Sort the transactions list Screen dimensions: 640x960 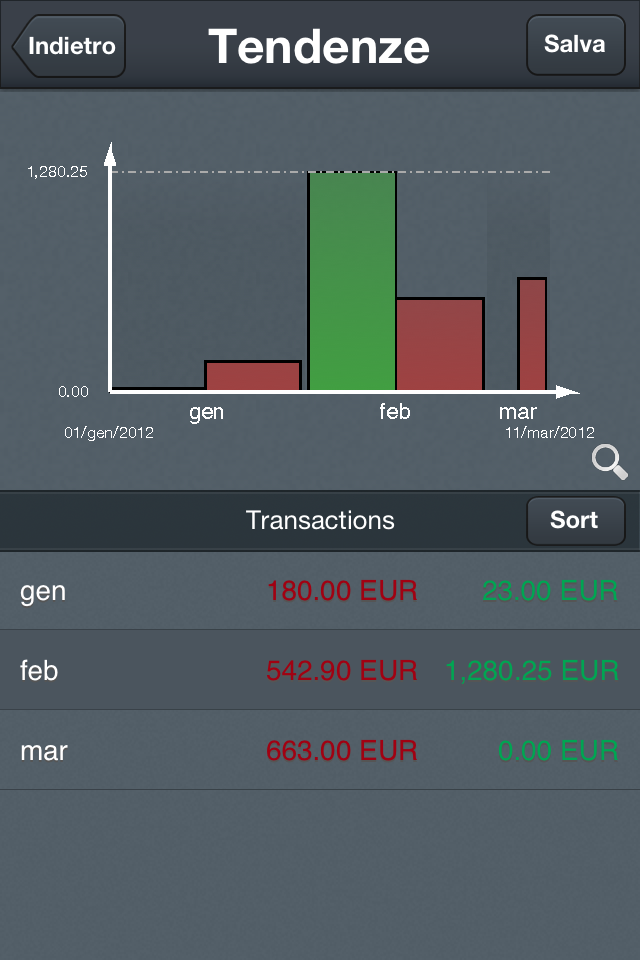click(x=575, y=520)
